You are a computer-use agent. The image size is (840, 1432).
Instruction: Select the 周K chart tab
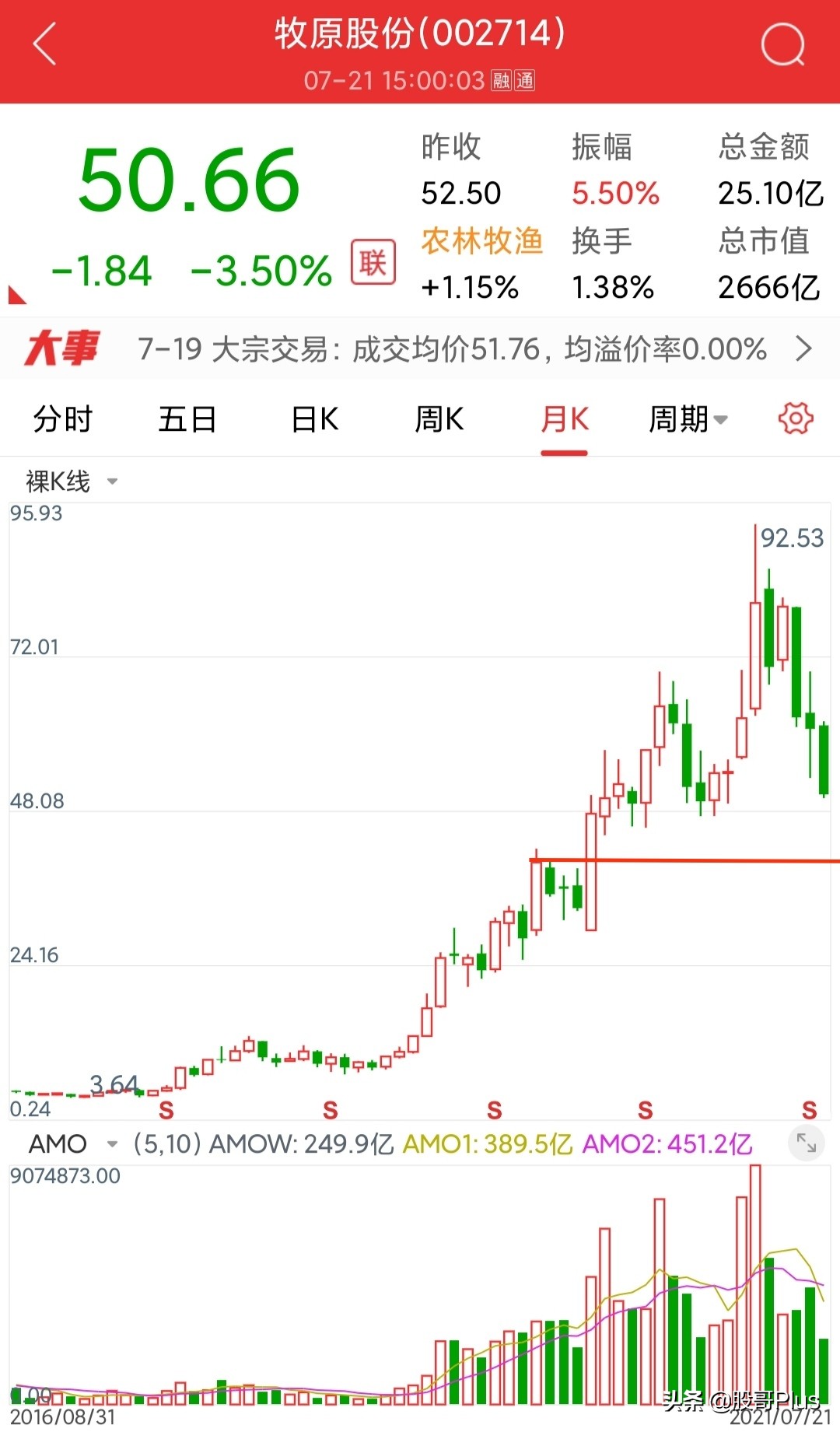coord(439,419)
